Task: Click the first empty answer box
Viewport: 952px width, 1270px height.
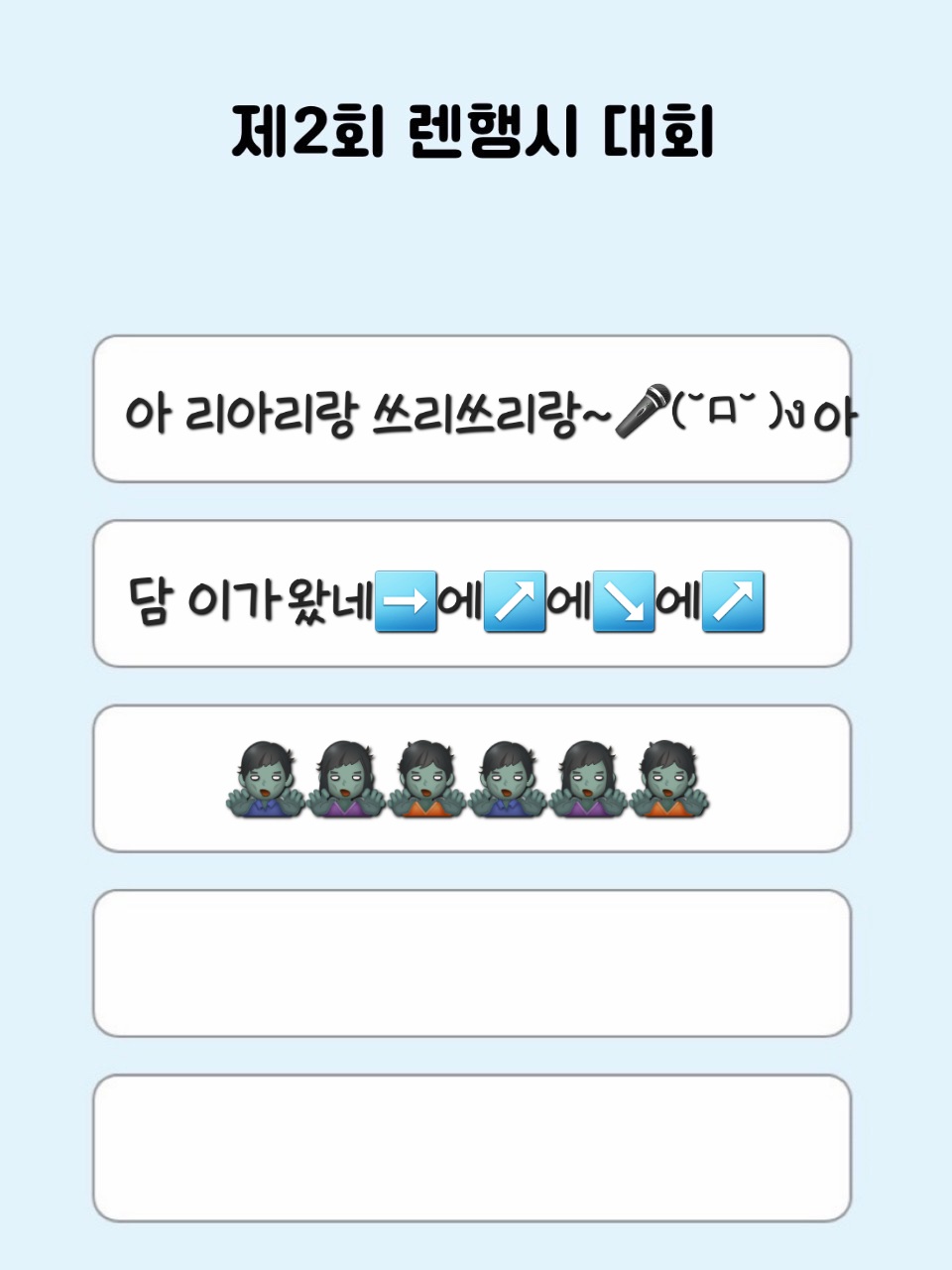Action: (x=476, y=960)
